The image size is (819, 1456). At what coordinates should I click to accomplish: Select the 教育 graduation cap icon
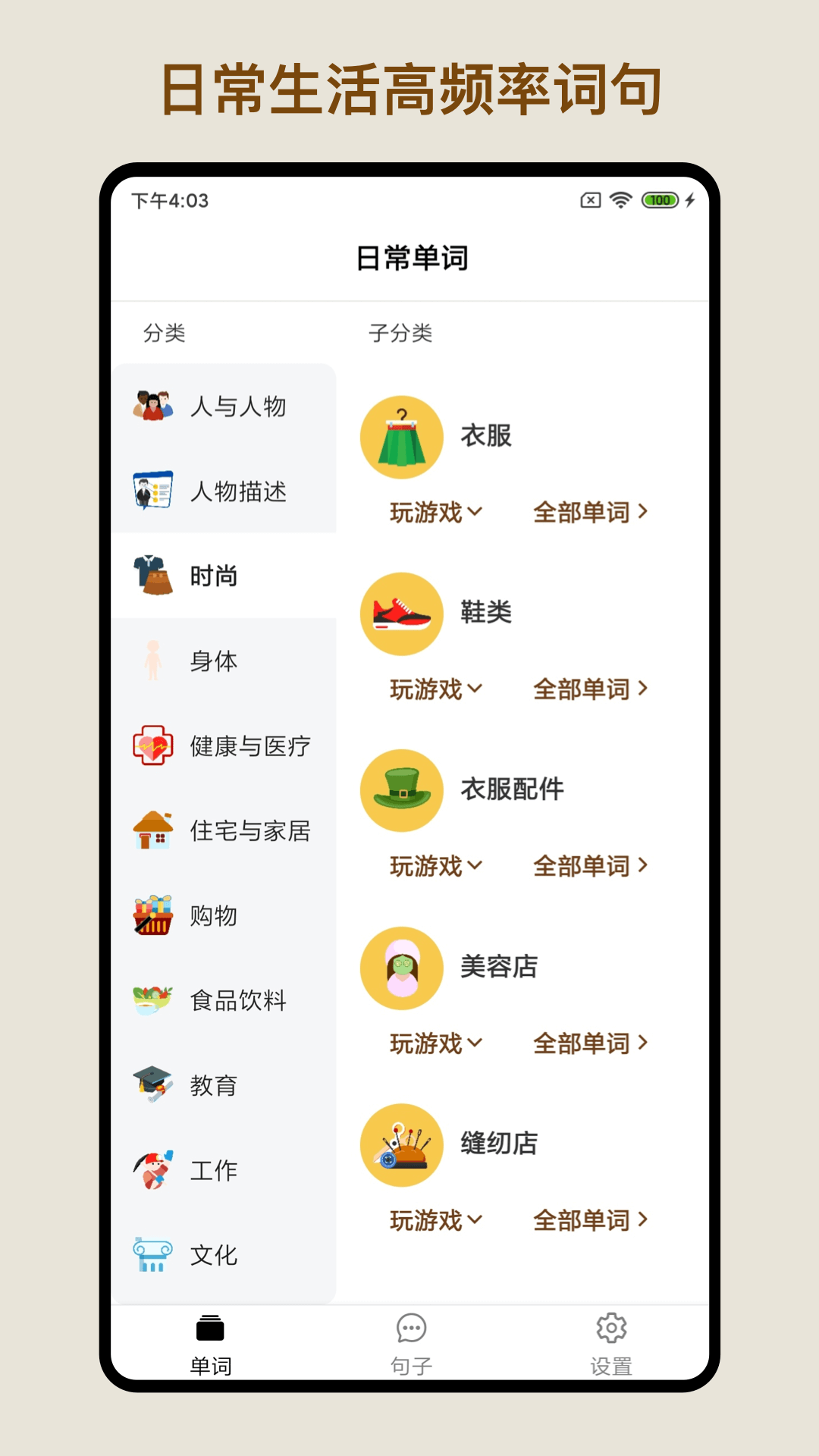(153, 1086)
